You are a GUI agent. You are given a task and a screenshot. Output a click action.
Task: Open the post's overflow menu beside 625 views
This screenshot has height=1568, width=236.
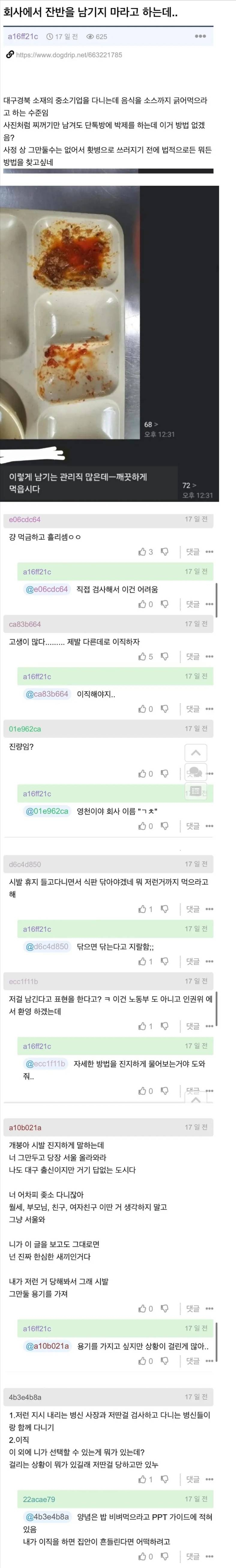pyautogui.click(x=200, y=37)
